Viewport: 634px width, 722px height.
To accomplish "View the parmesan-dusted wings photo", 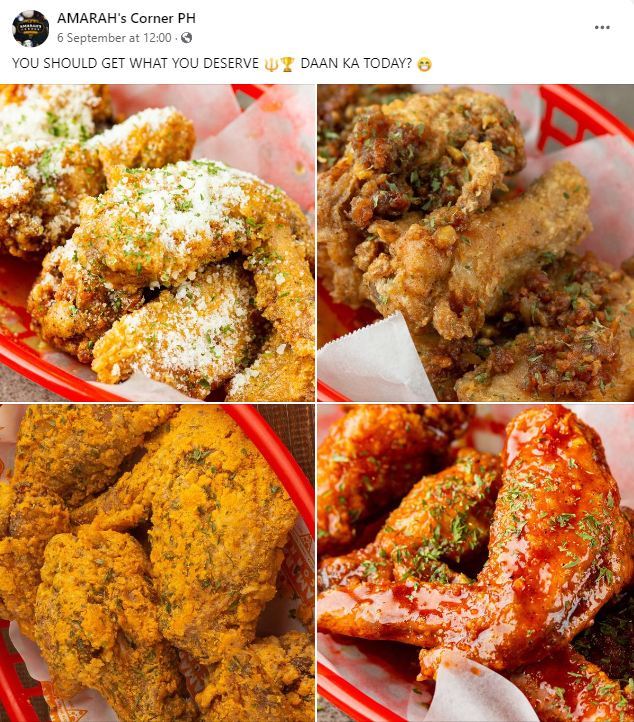I will 157,242.
